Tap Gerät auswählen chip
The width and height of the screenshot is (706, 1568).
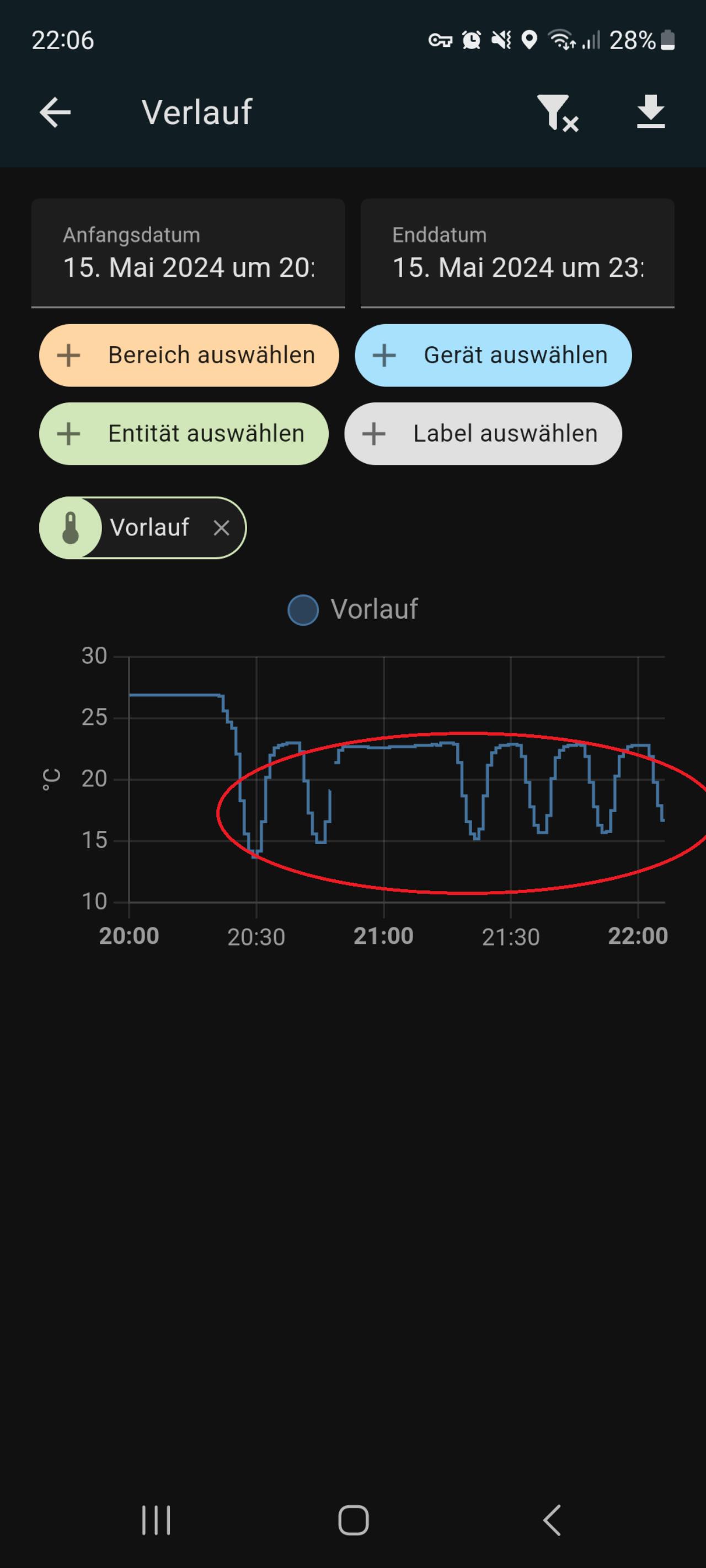tap(494, 356)
